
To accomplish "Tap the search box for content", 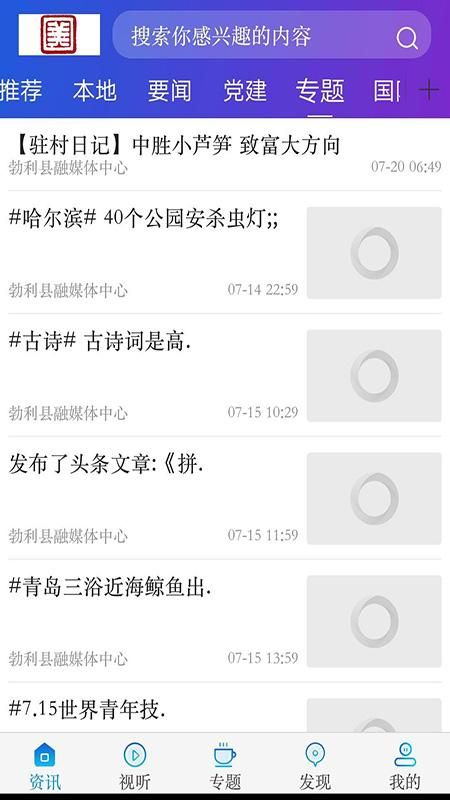I will point(271,35).
